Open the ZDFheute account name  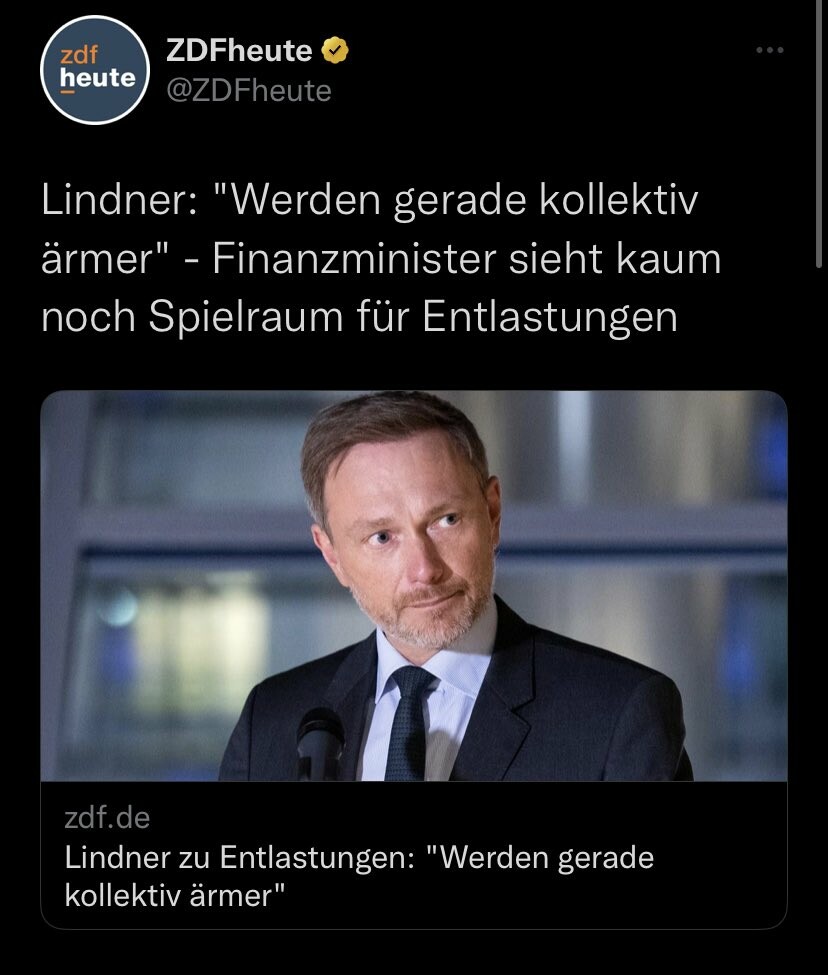239,50
